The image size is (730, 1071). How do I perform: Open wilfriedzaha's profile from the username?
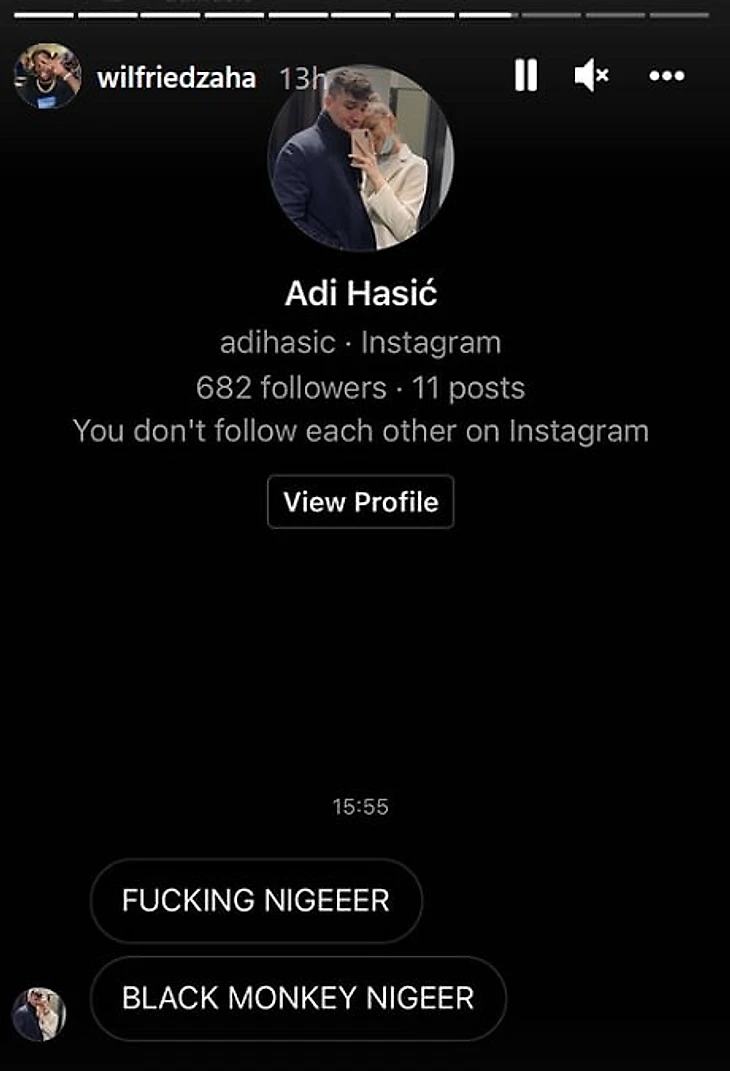(176, 78)
